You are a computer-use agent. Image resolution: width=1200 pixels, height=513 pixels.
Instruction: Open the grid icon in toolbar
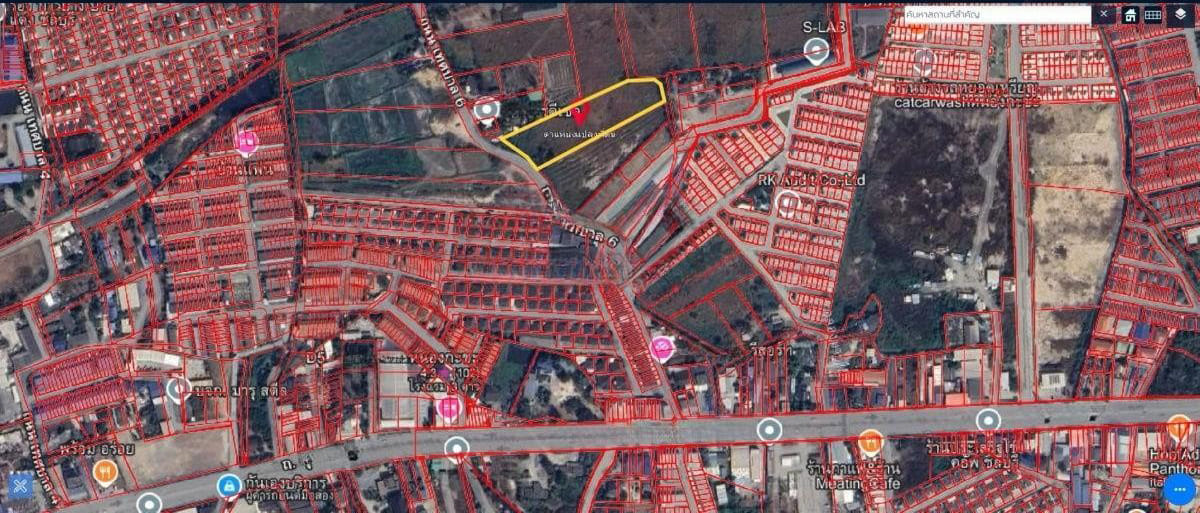point(1153,15)
